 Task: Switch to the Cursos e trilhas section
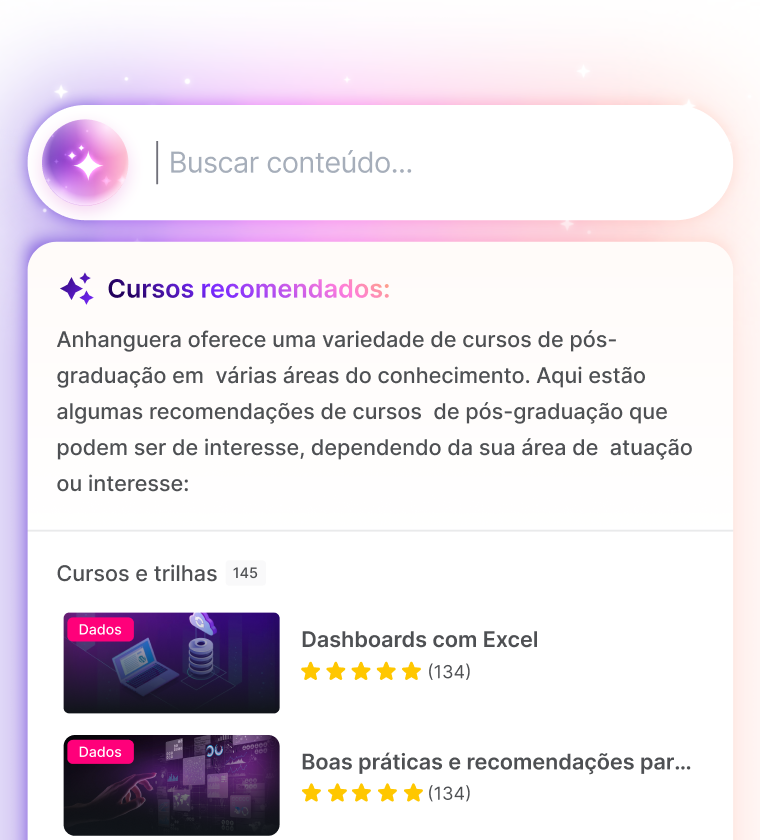tap(137, 574)
